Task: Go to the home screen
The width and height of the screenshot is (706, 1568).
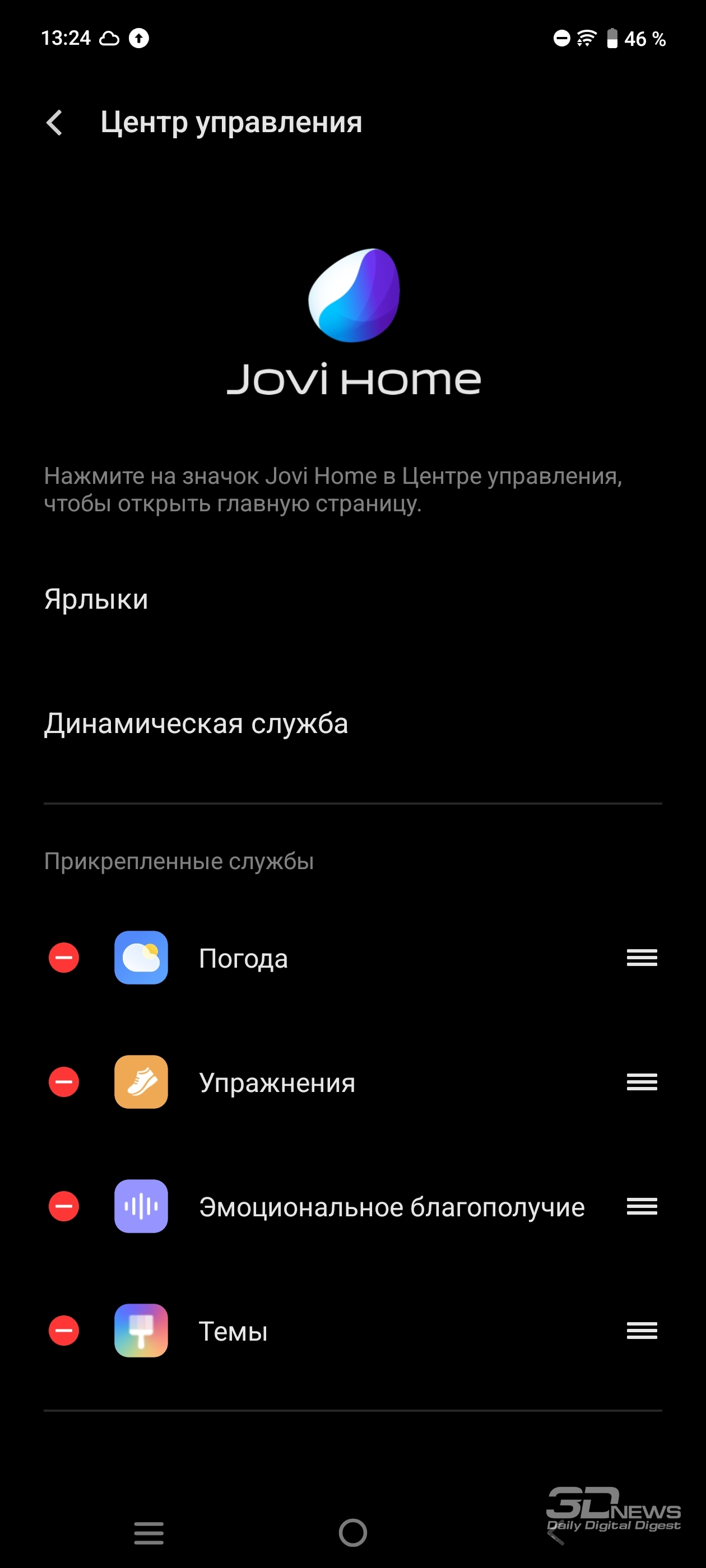Action: point(352,1532)
